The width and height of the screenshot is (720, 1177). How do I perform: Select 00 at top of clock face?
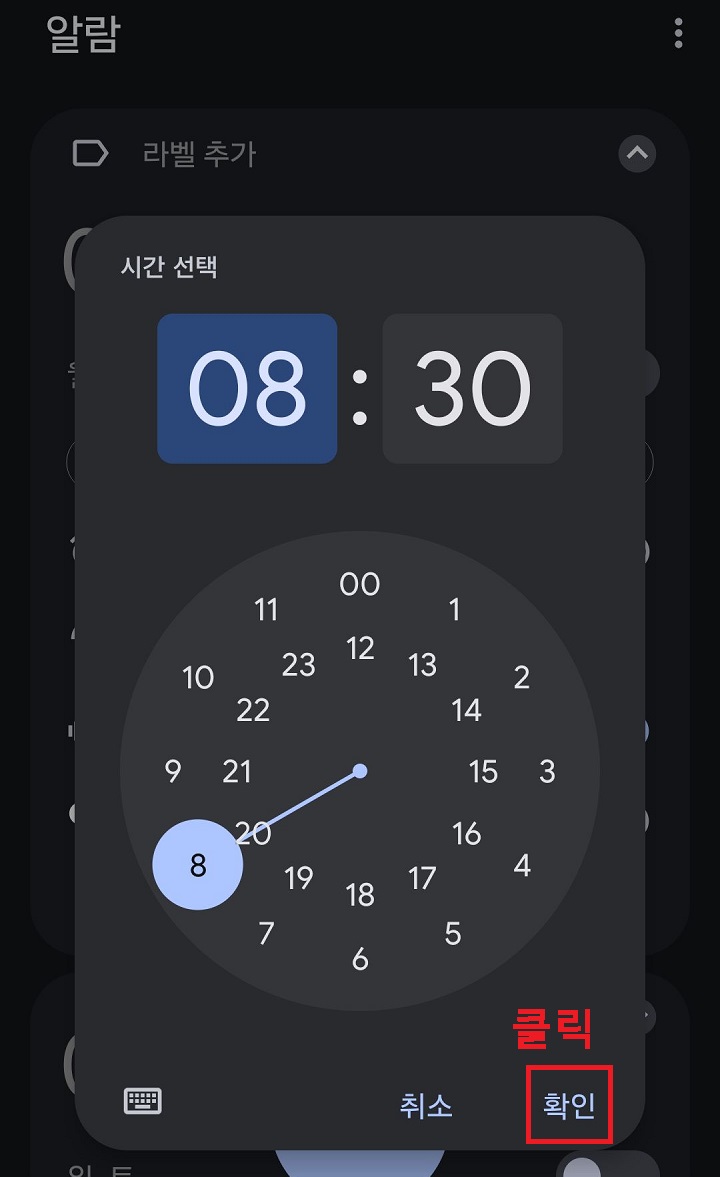(x=360, y=584)
